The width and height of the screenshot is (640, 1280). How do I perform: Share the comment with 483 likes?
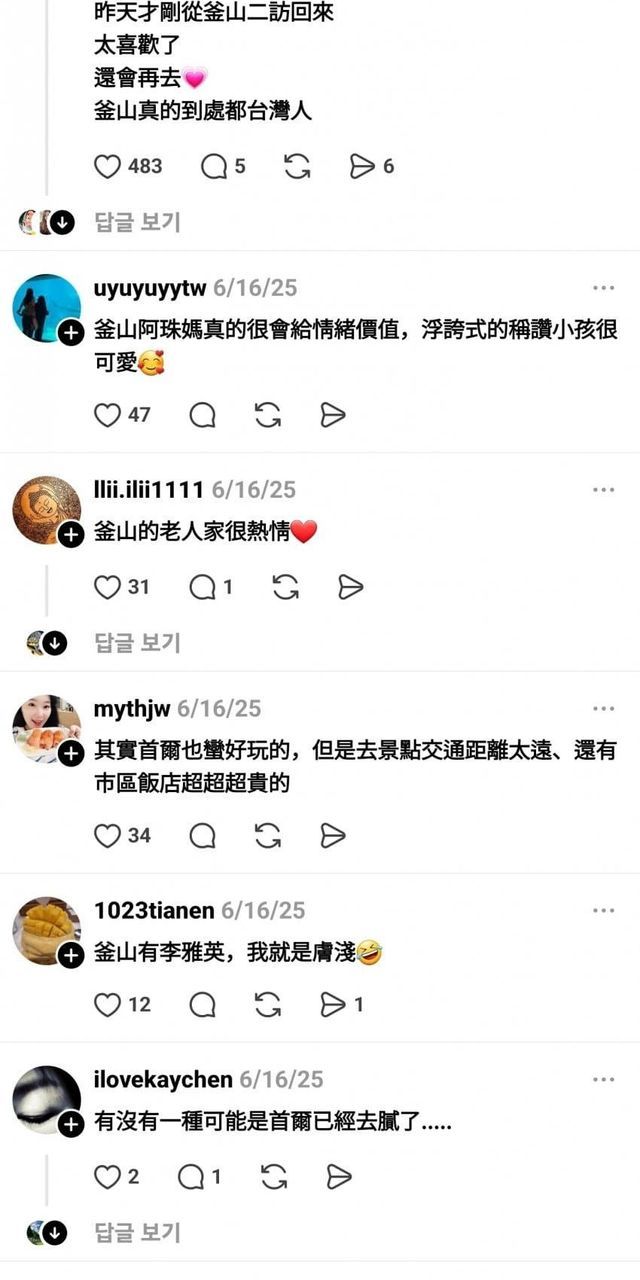[361, 166]
